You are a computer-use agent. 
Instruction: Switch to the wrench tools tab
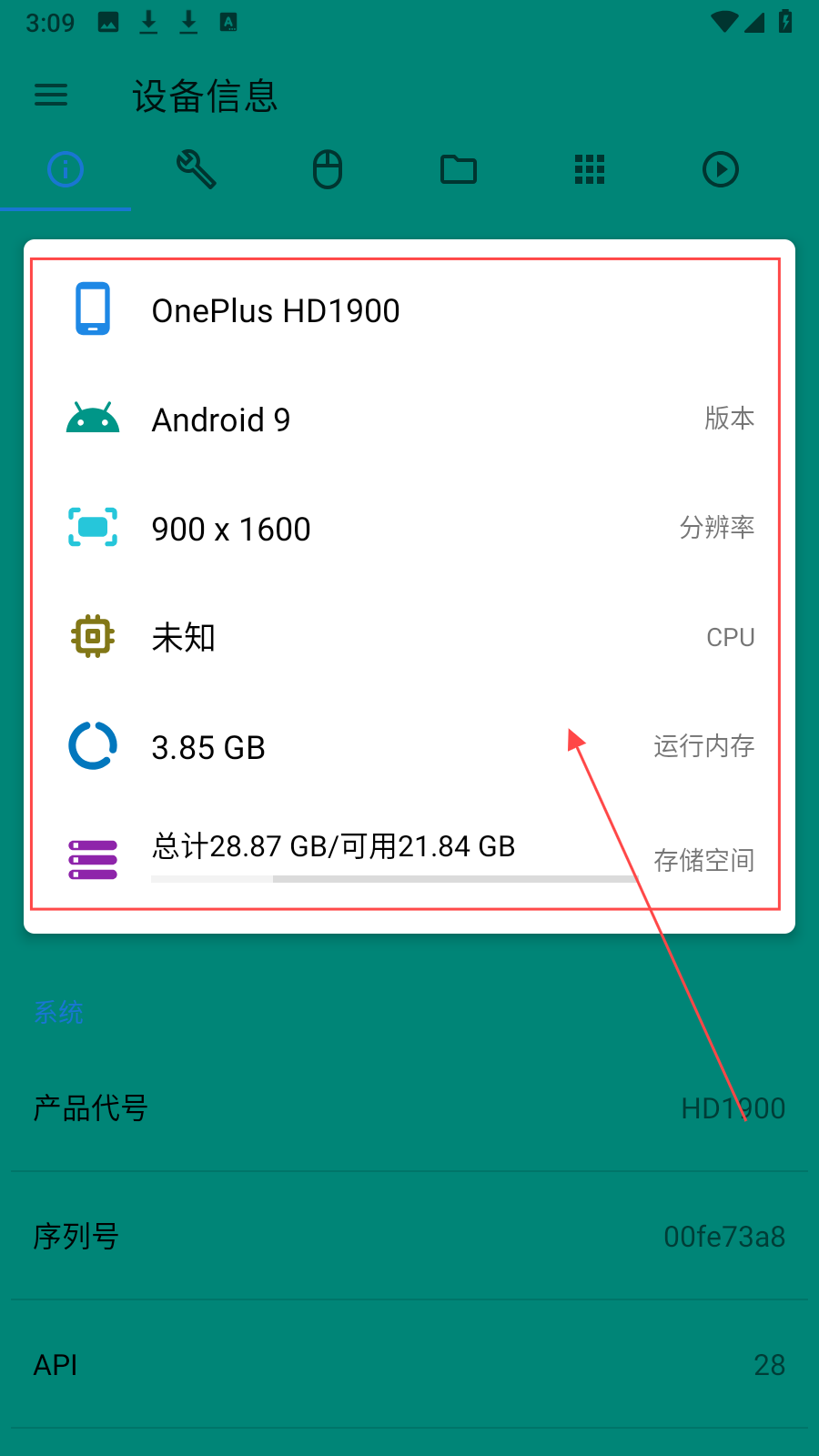197,170
